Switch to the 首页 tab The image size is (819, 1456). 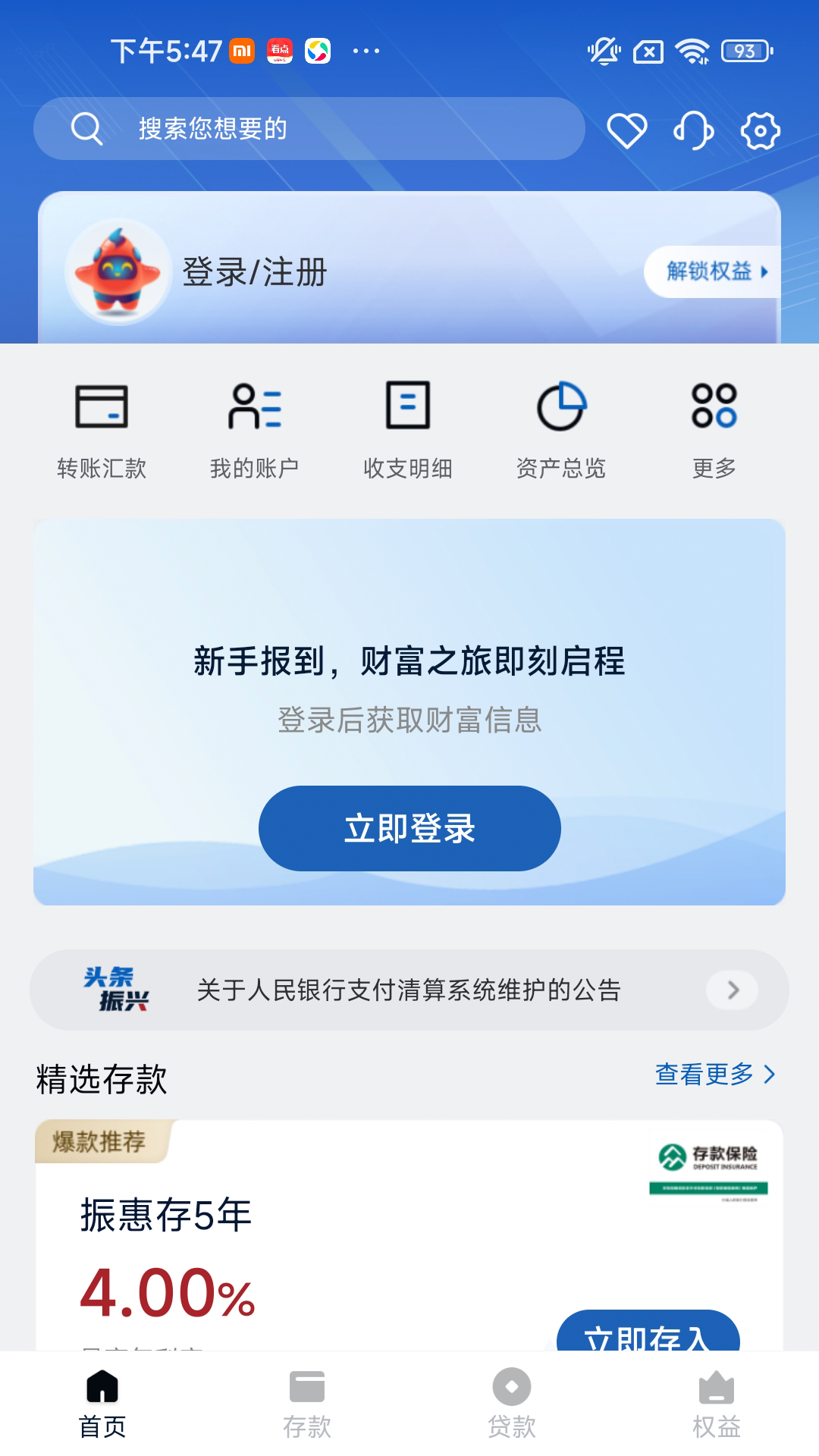tap(102, 1403)
